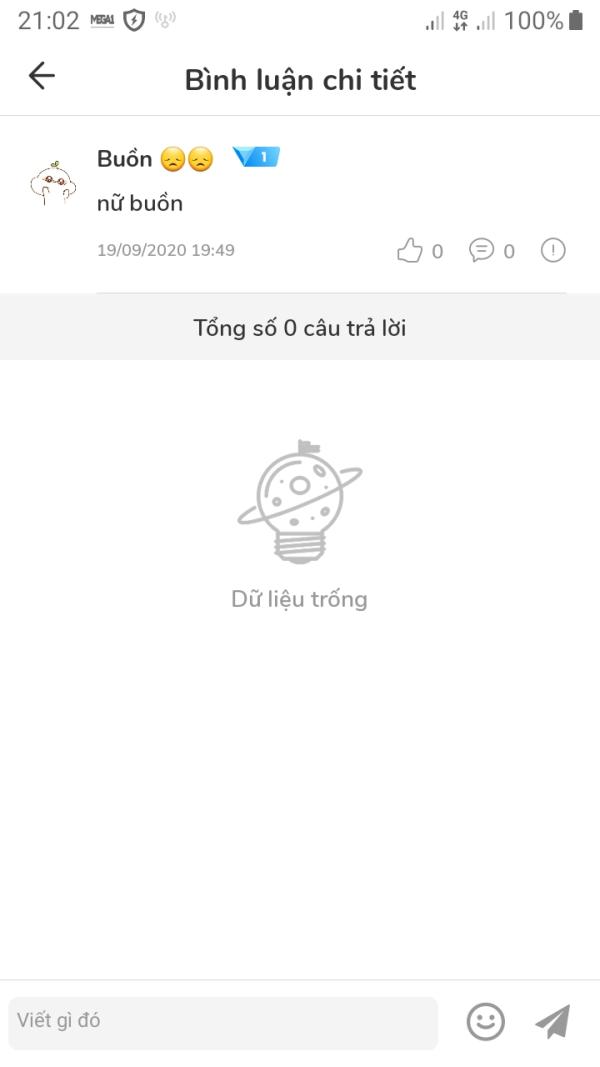Reply to the comment by Buồn

[x=482, y=250]
